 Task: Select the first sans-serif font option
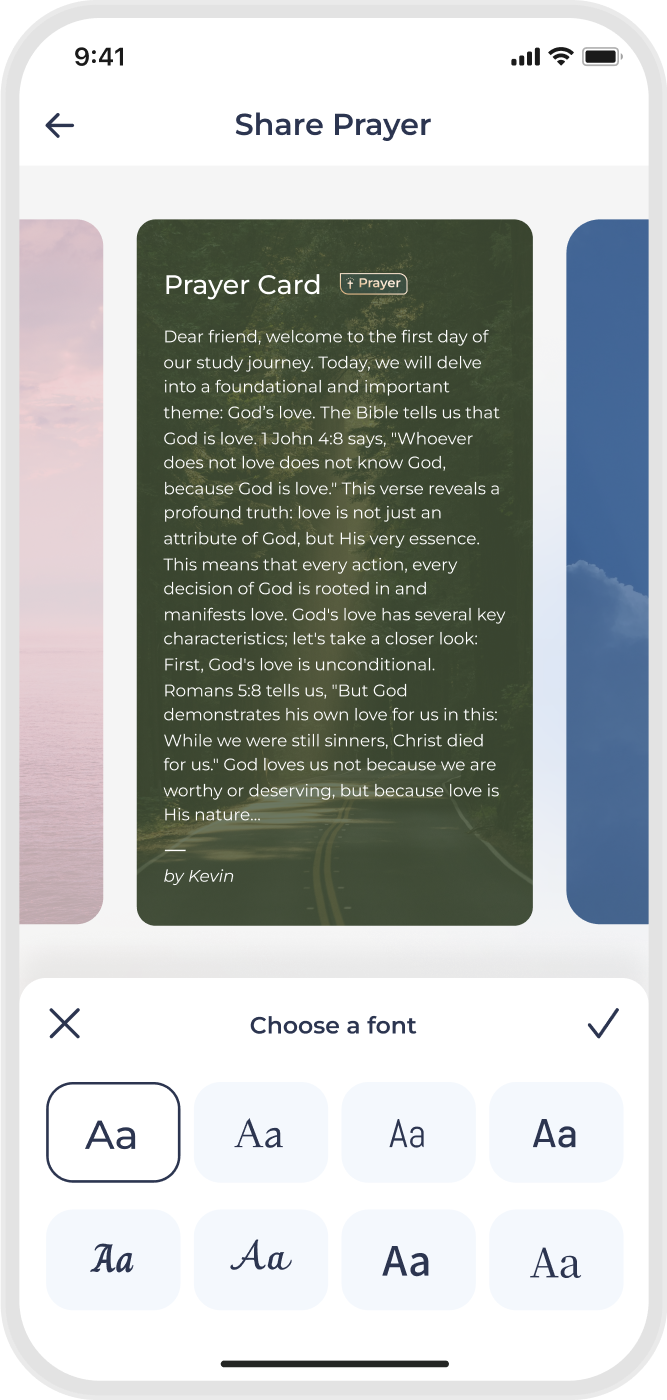pos(113,1132)
